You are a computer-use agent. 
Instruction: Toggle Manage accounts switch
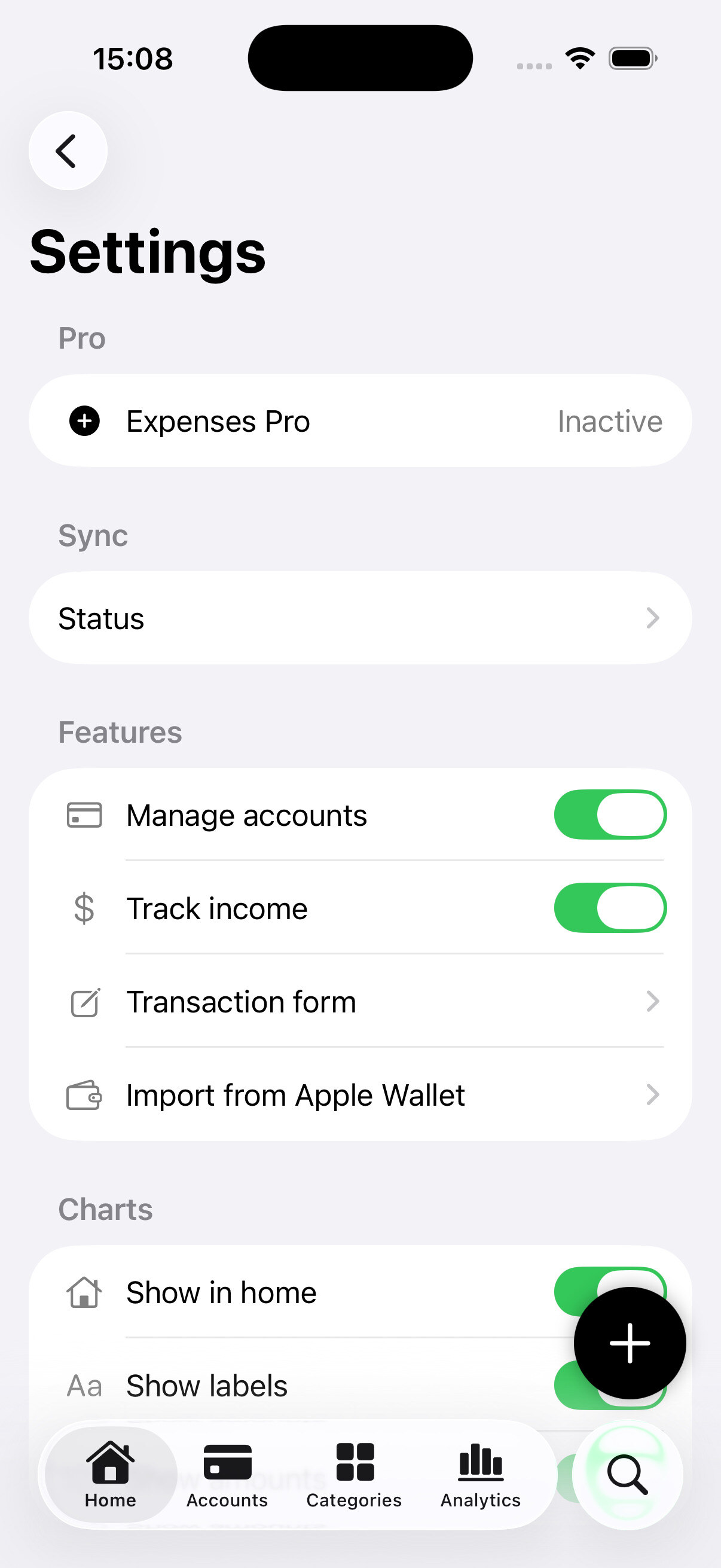[x=610, y=815]
